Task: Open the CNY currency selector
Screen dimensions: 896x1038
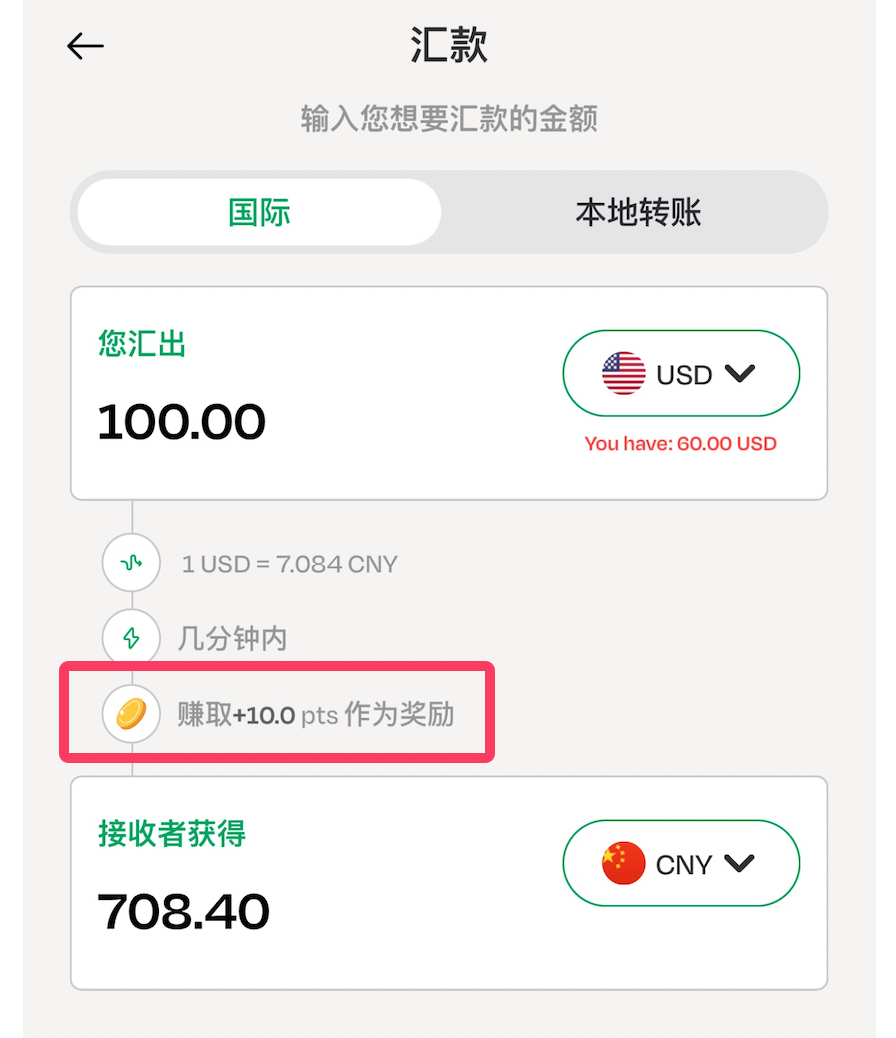Action: coord(681,862)
